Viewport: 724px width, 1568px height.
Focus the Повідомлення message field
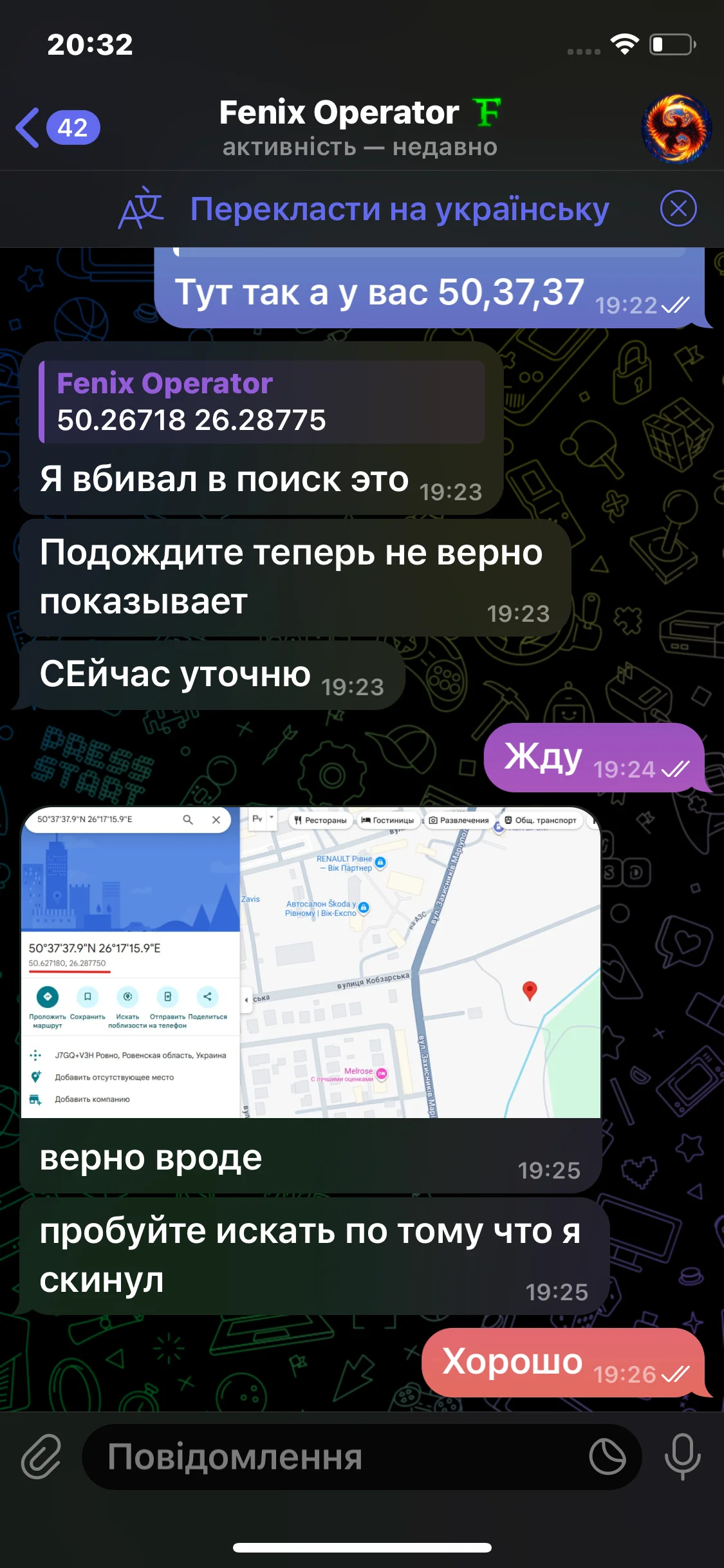pyautogui.click(x=335, y=1457)
